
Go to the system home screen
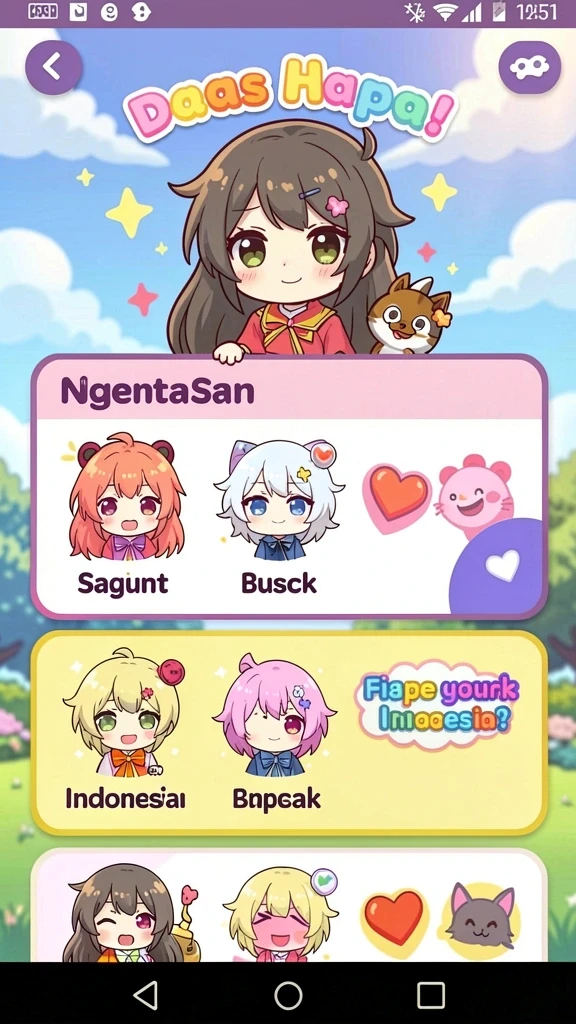point(288,995)
